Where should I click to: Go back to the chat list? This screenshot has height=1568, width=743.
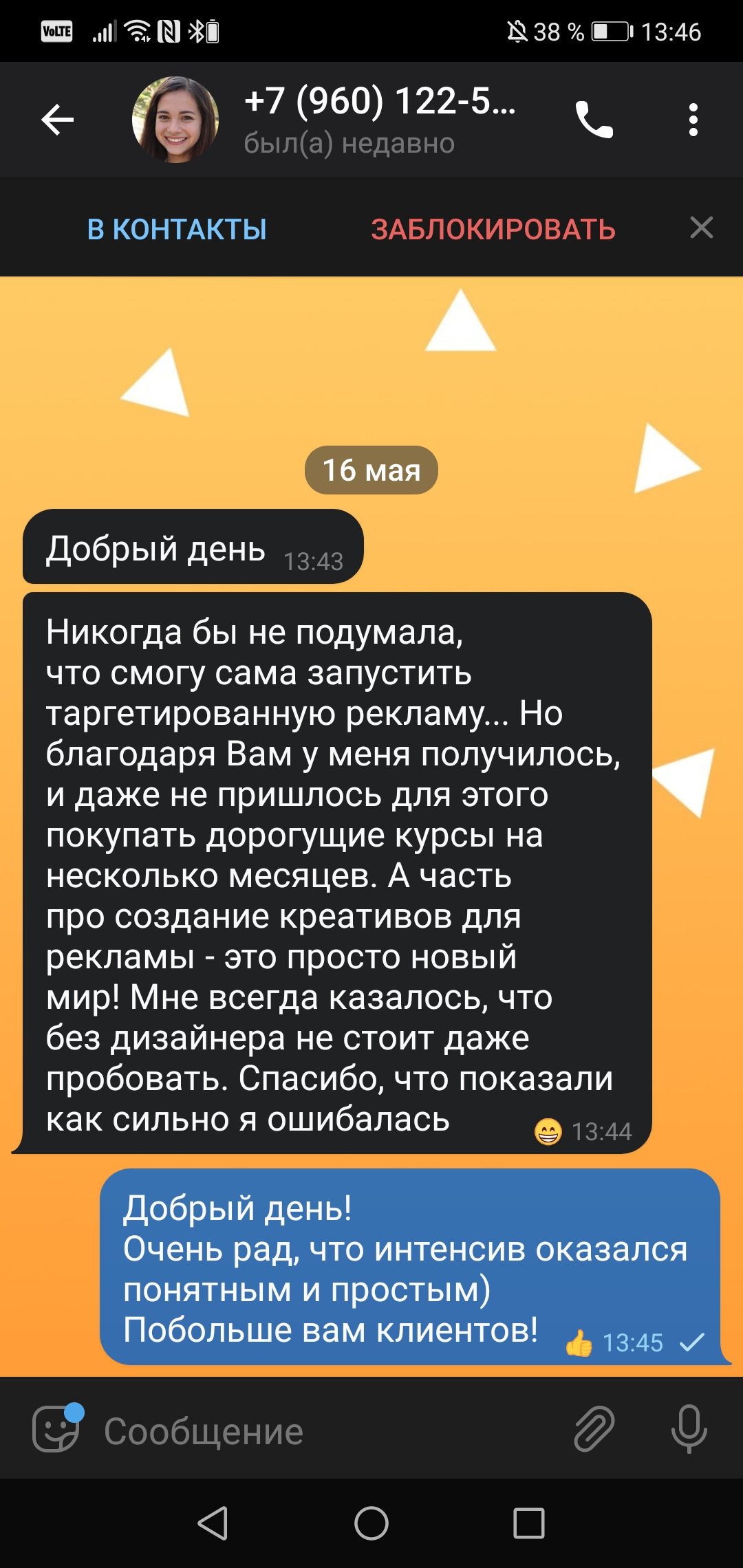pos(58,120)
